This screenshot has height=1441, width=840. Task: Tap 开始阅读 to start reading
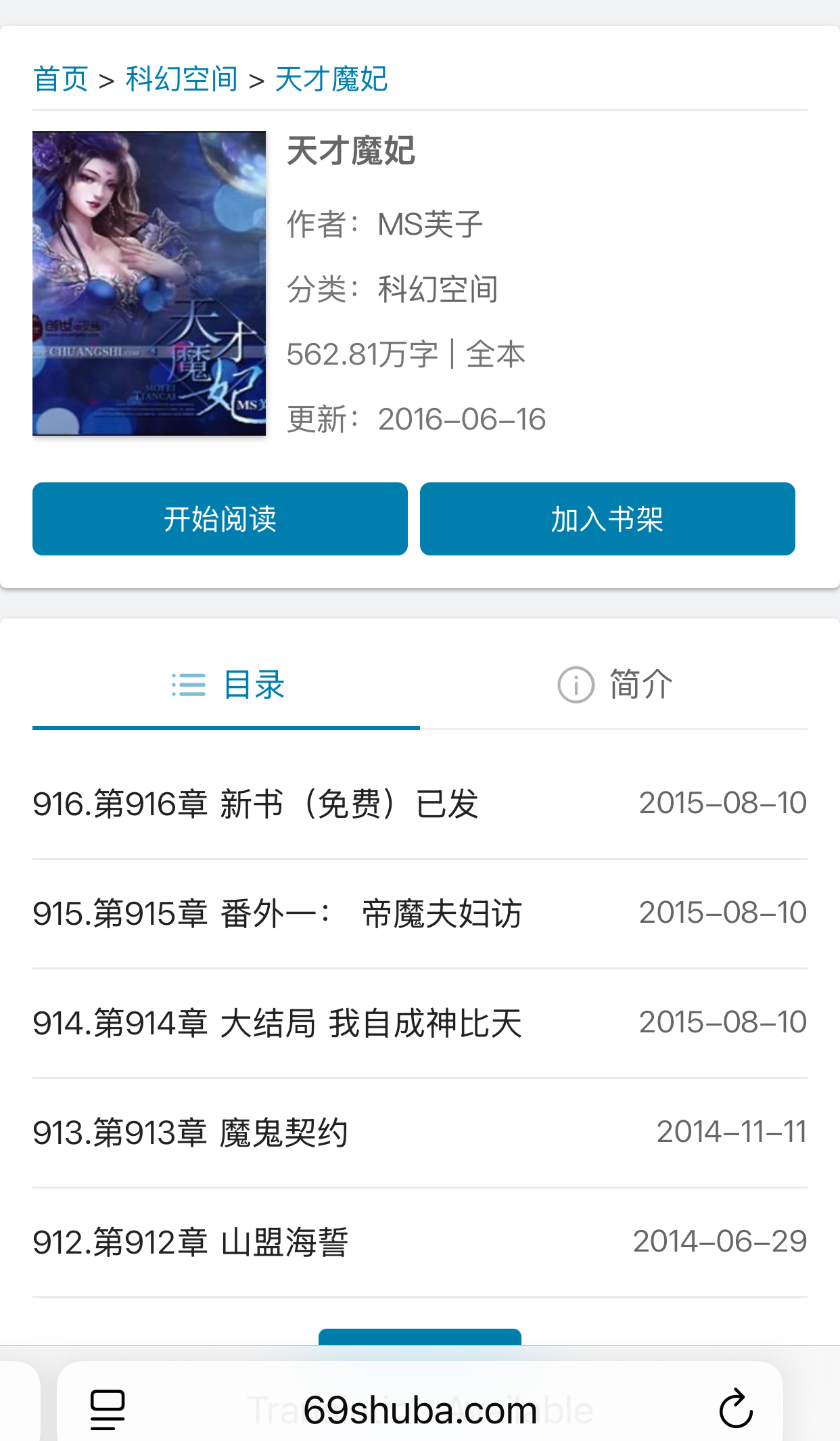point(220,519)
